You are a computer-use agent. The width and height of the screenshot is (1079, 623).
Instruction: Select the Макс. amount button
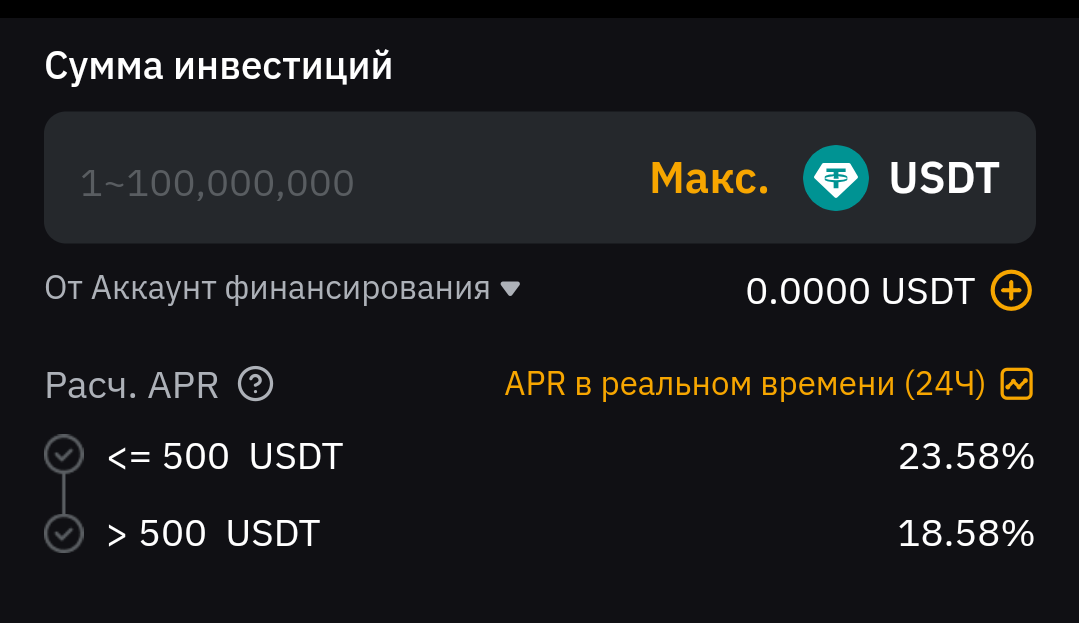click(709, 179)
